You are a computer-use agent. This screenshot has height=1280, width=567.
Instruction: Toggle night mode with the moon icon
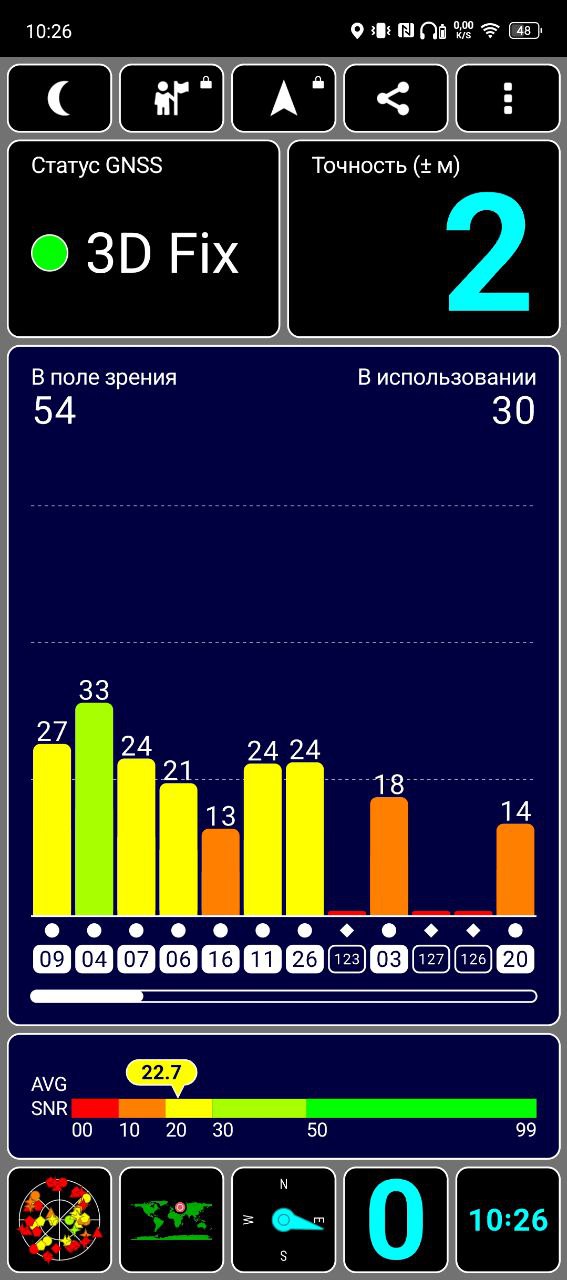60,99
